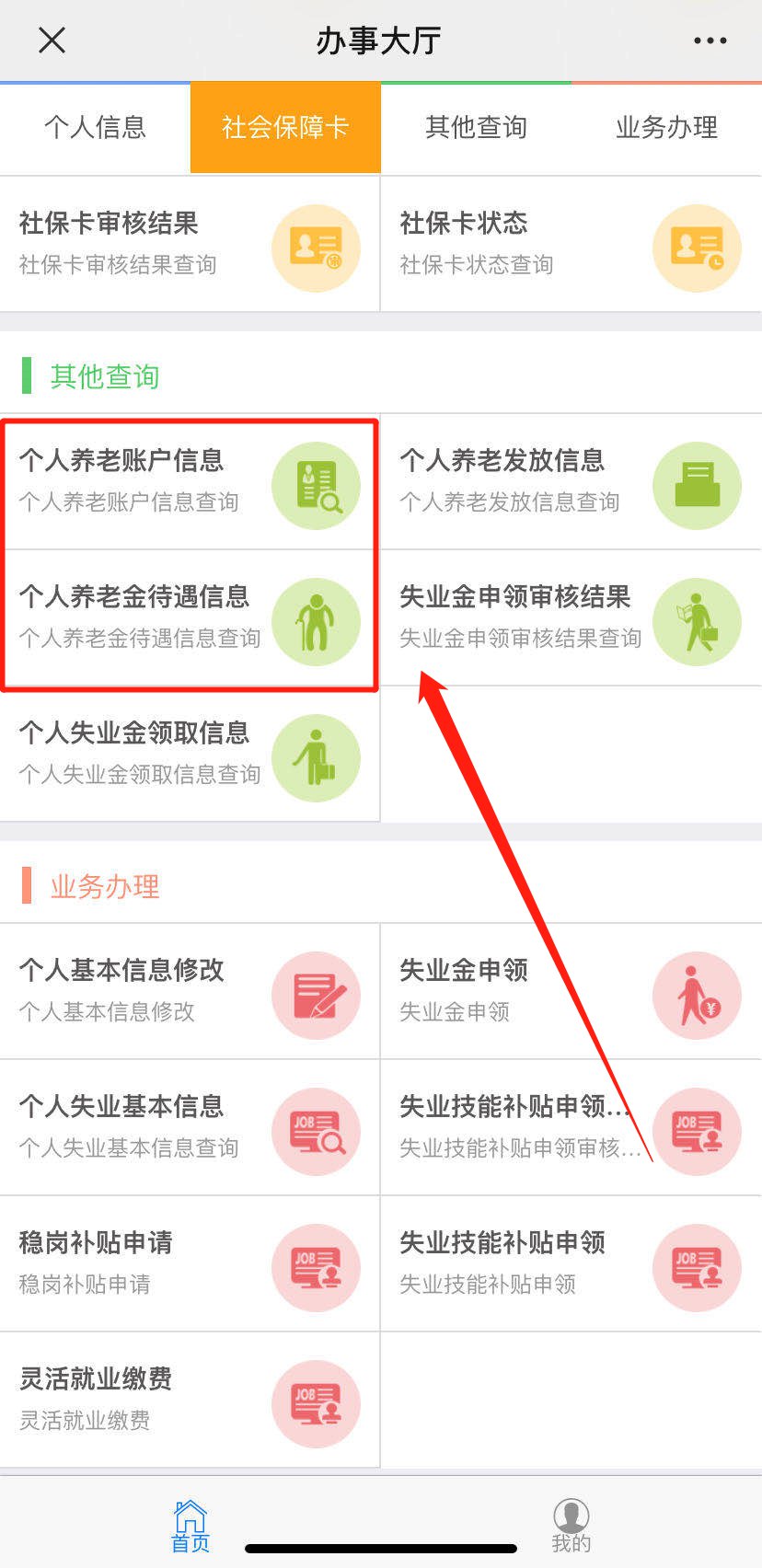Close the 办事大厅 page

(x=52, y=40)
